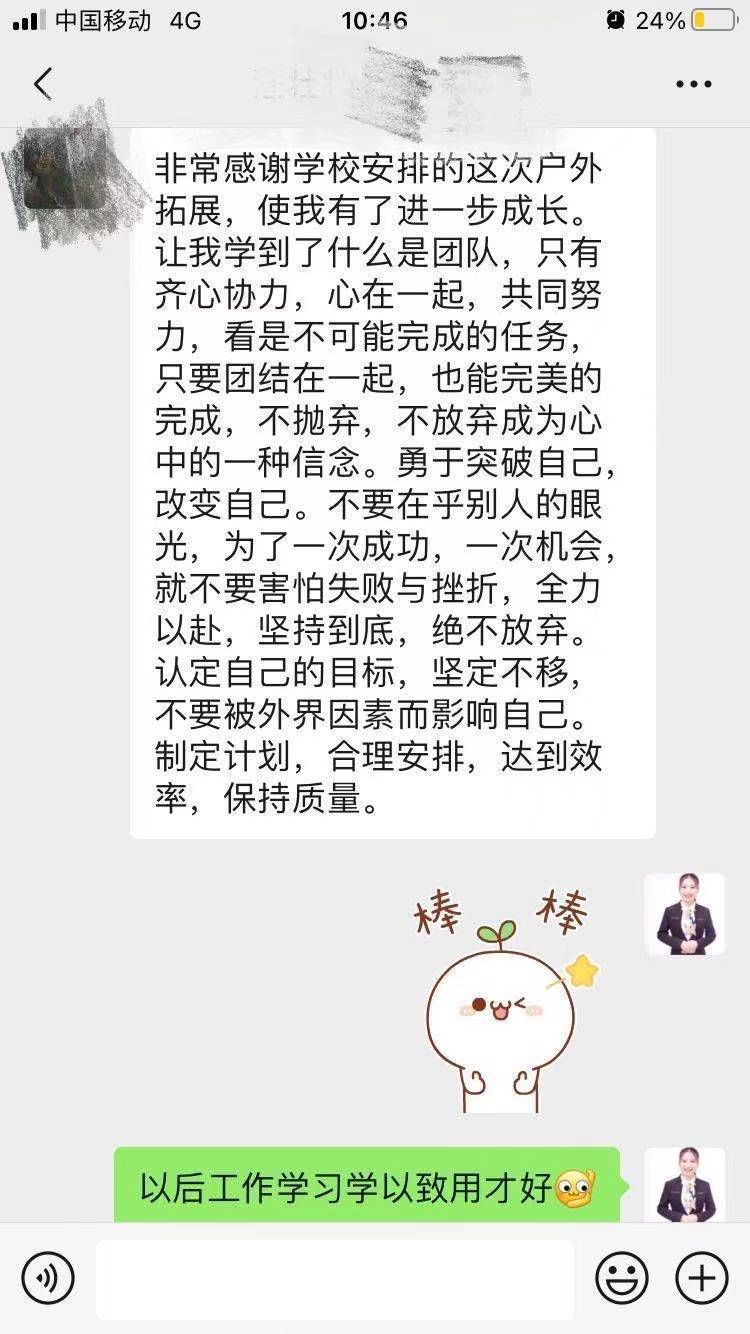Tap the avatar beside the 棒棒 sticker
The width and height of the screenshot is (750, 1334).
coord(685,914)
